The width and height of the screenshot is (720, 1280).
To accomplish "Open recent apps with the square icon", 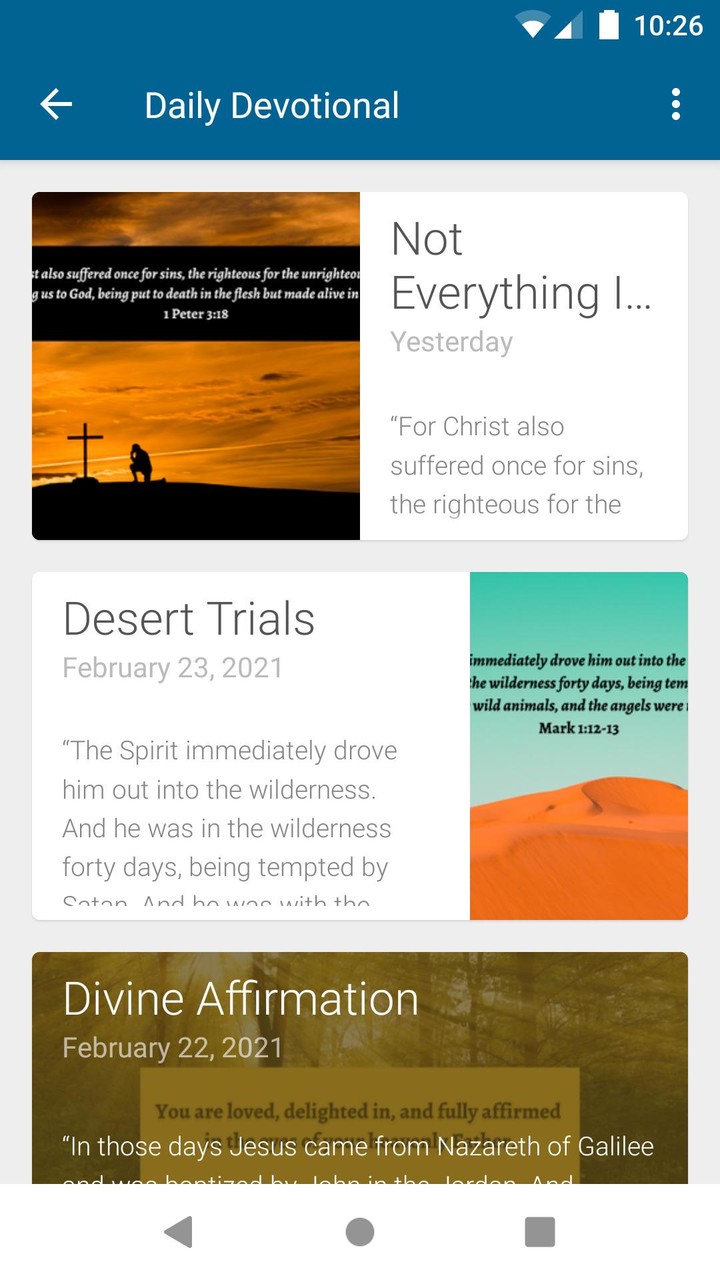I will (539, 1231).
